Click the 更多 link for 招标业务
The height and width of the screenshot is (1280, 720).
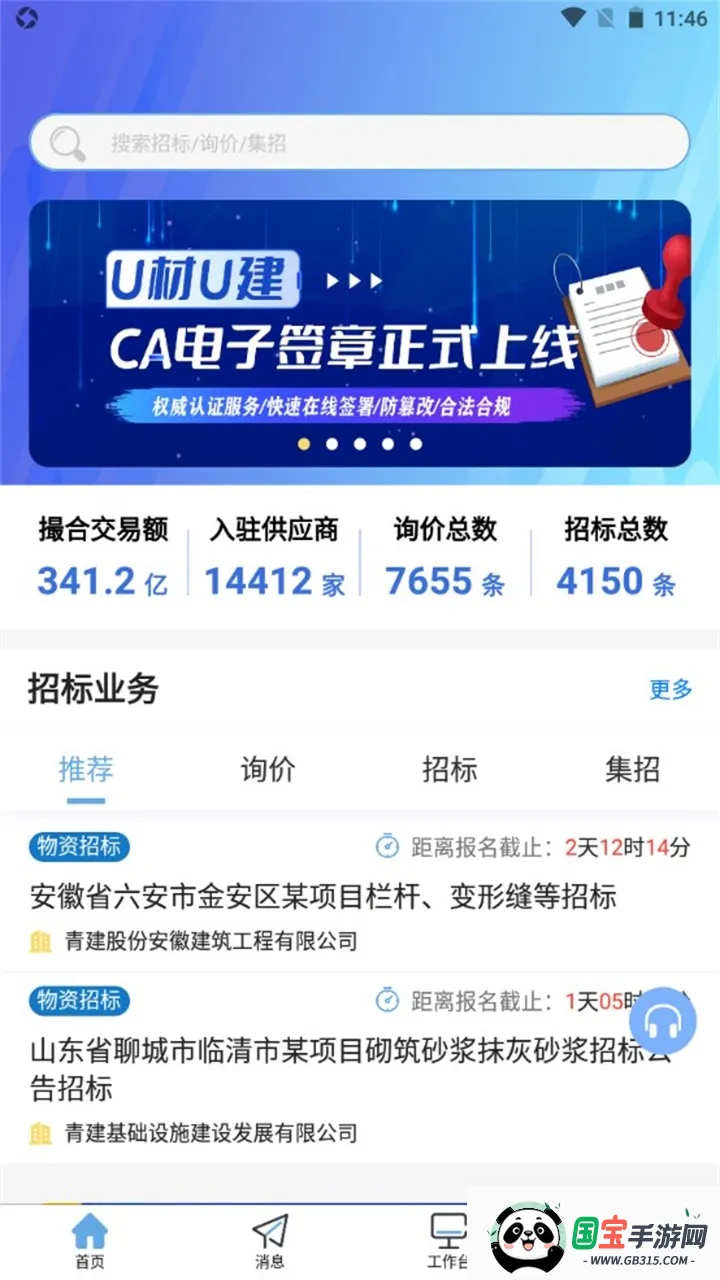pyautogui.click(x=668, y=690)
